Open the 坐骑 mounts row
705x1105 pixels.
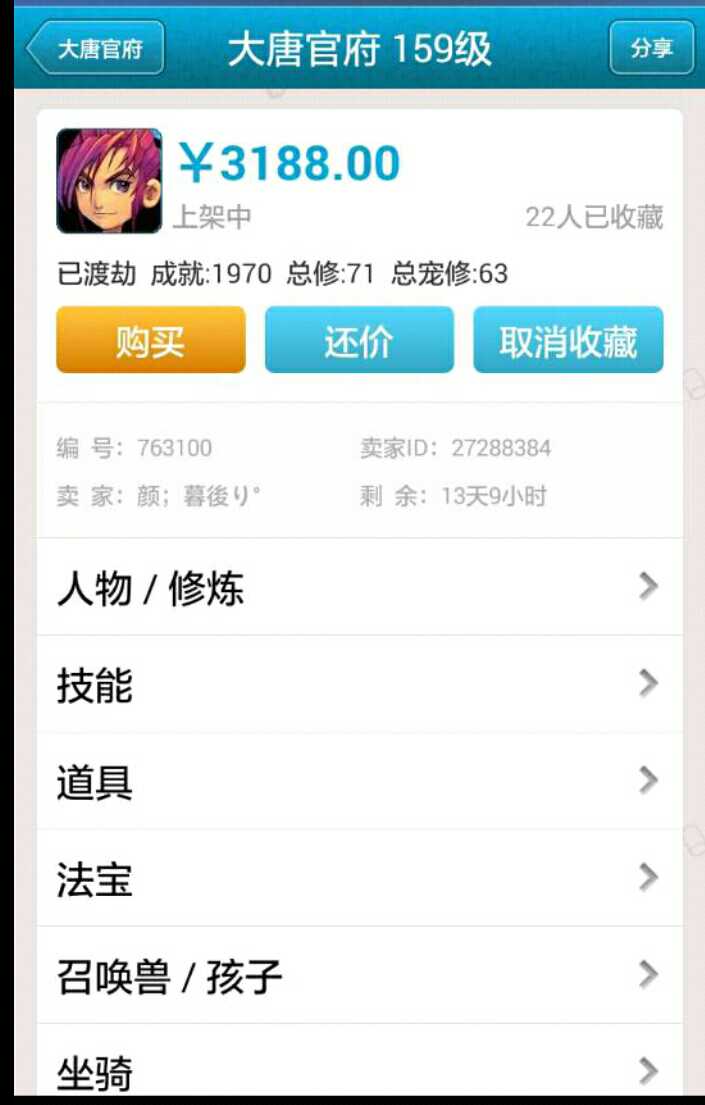(x=359, y=1070)
